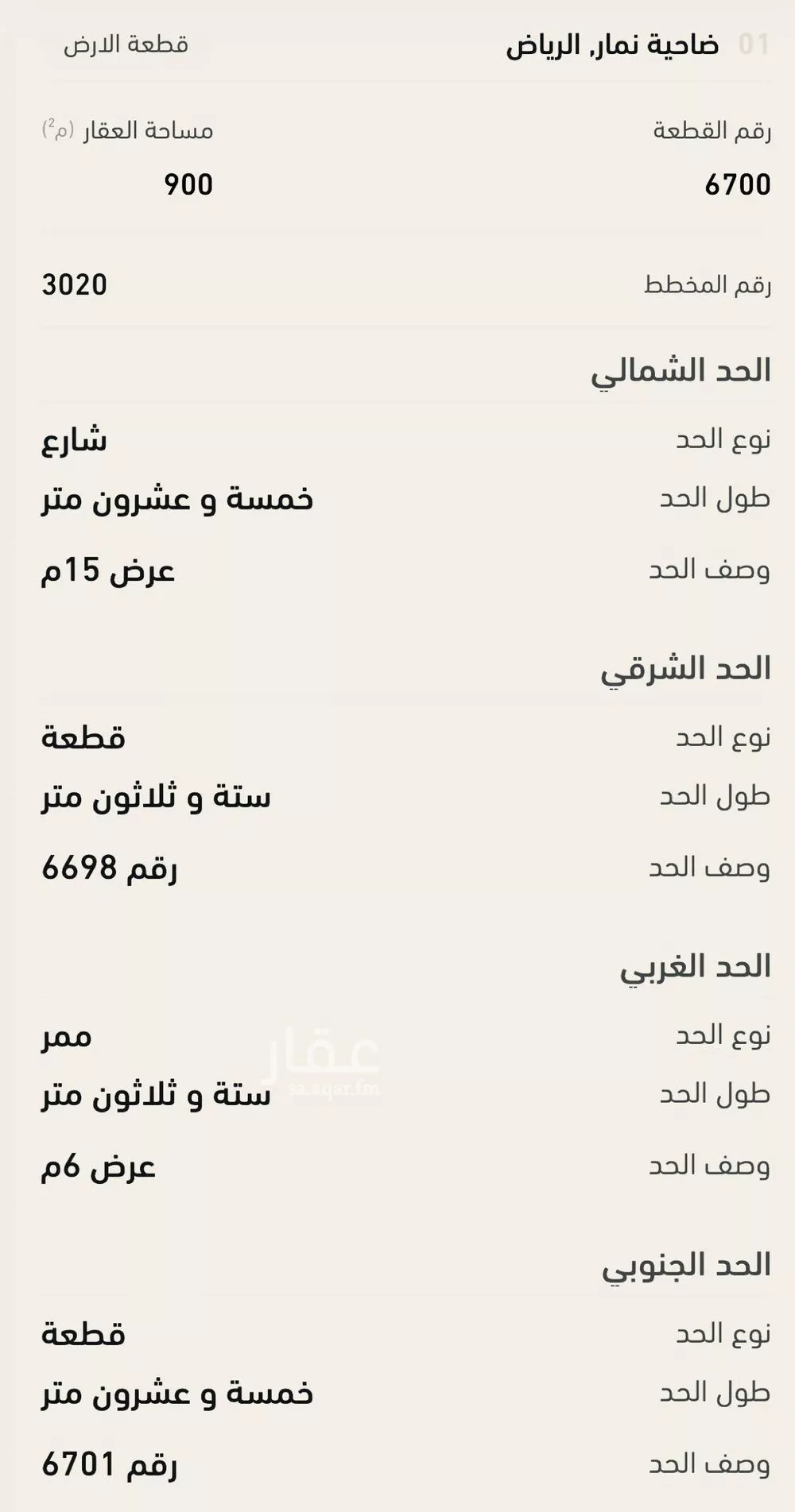
Task: Select the listing title ضاحية نمار, الرياض
Action: 636,45
